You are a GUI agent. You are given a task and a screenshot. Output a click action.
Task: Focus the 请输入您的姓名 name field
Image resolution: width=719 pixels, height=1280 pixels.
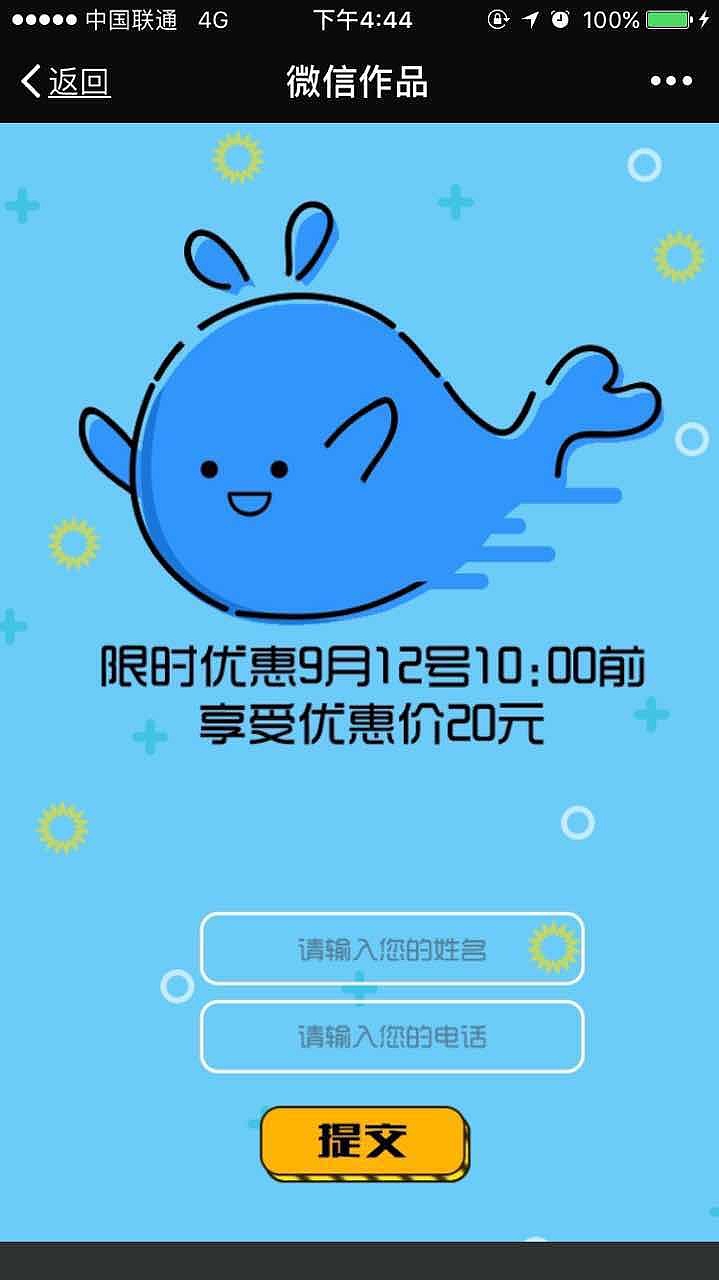(391, 948)
